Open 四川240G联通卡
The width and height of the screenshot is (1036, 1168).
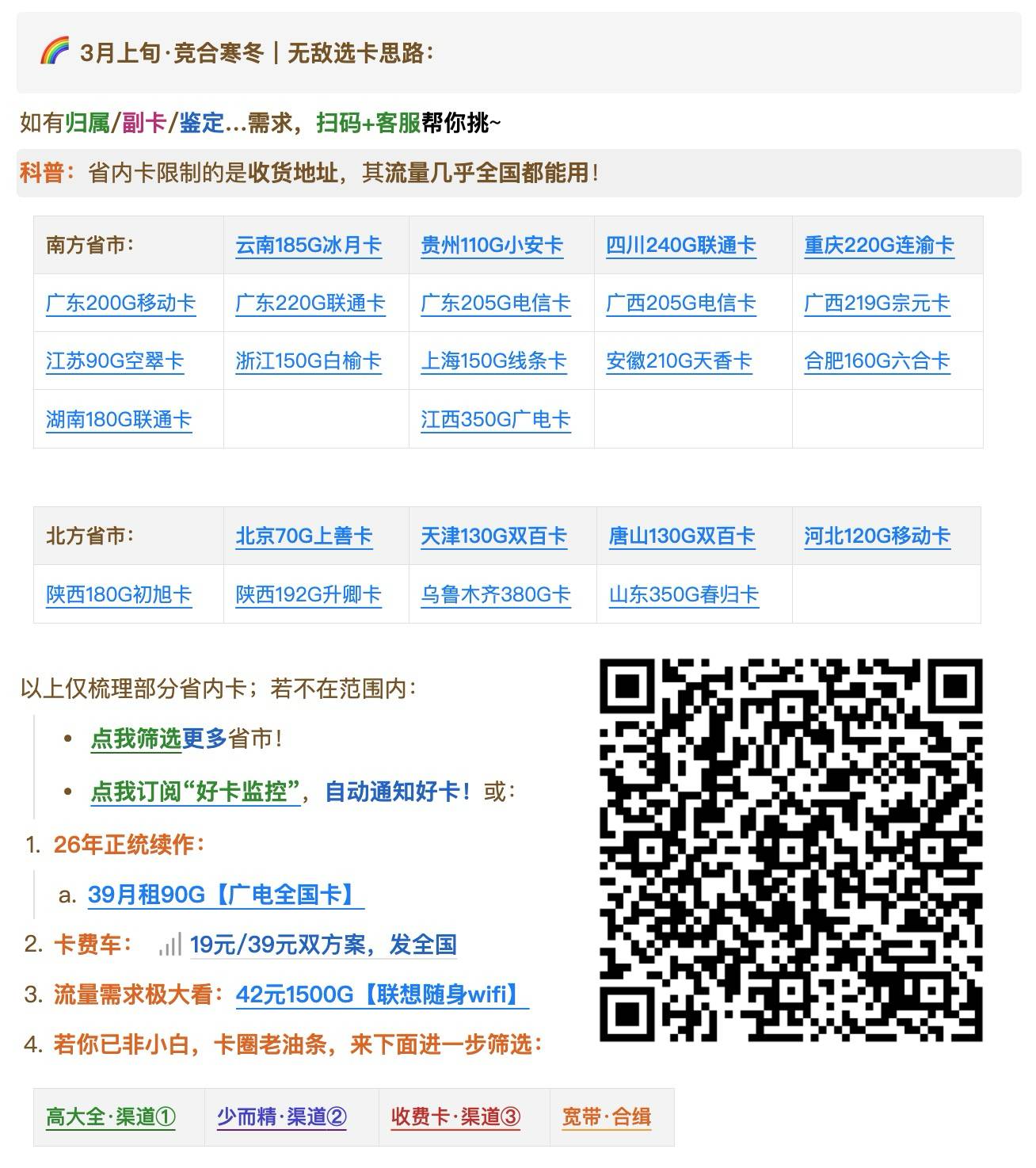tap(680, 246)
